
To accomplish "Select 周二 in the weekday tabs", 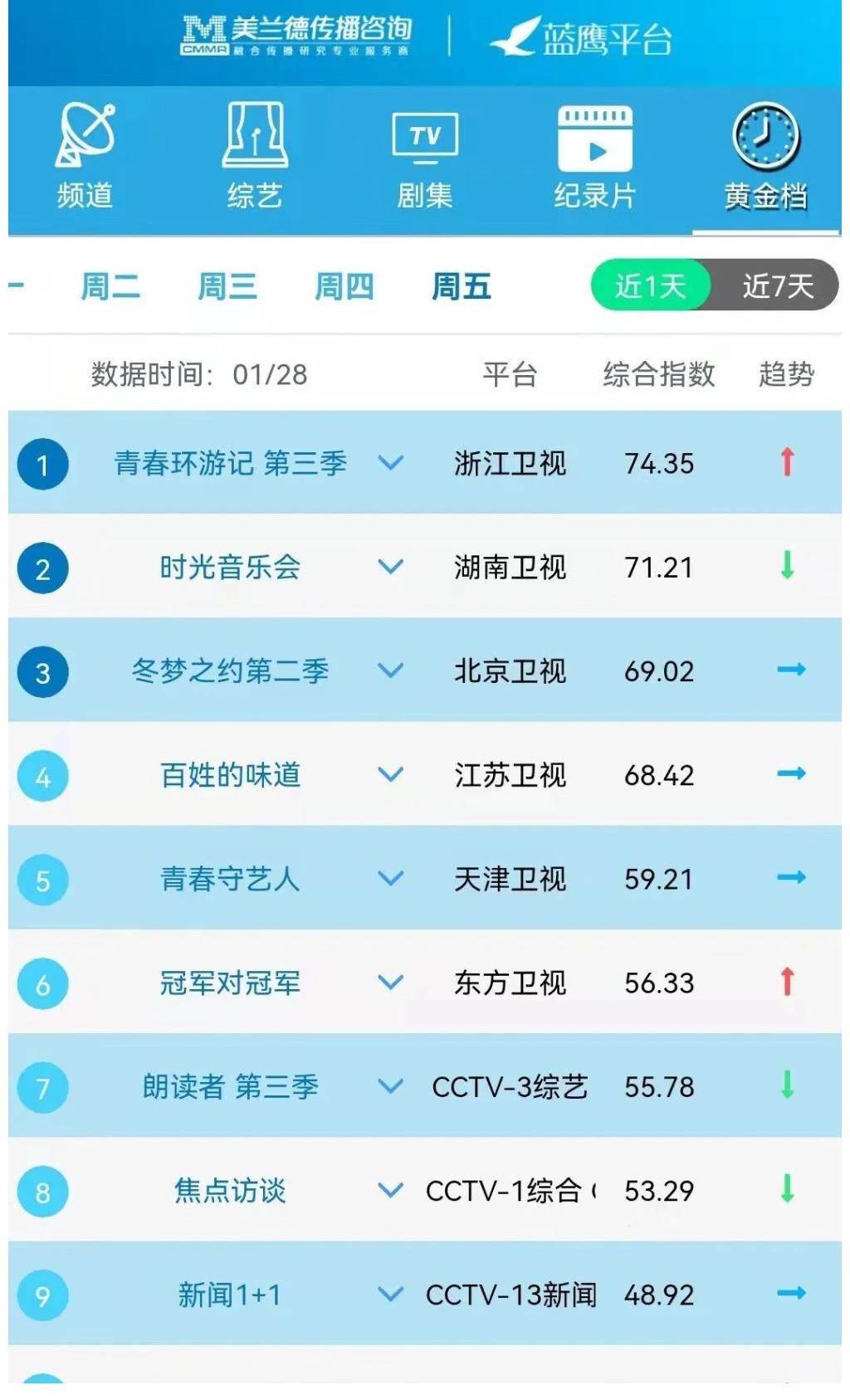I will tap(110, 287).
